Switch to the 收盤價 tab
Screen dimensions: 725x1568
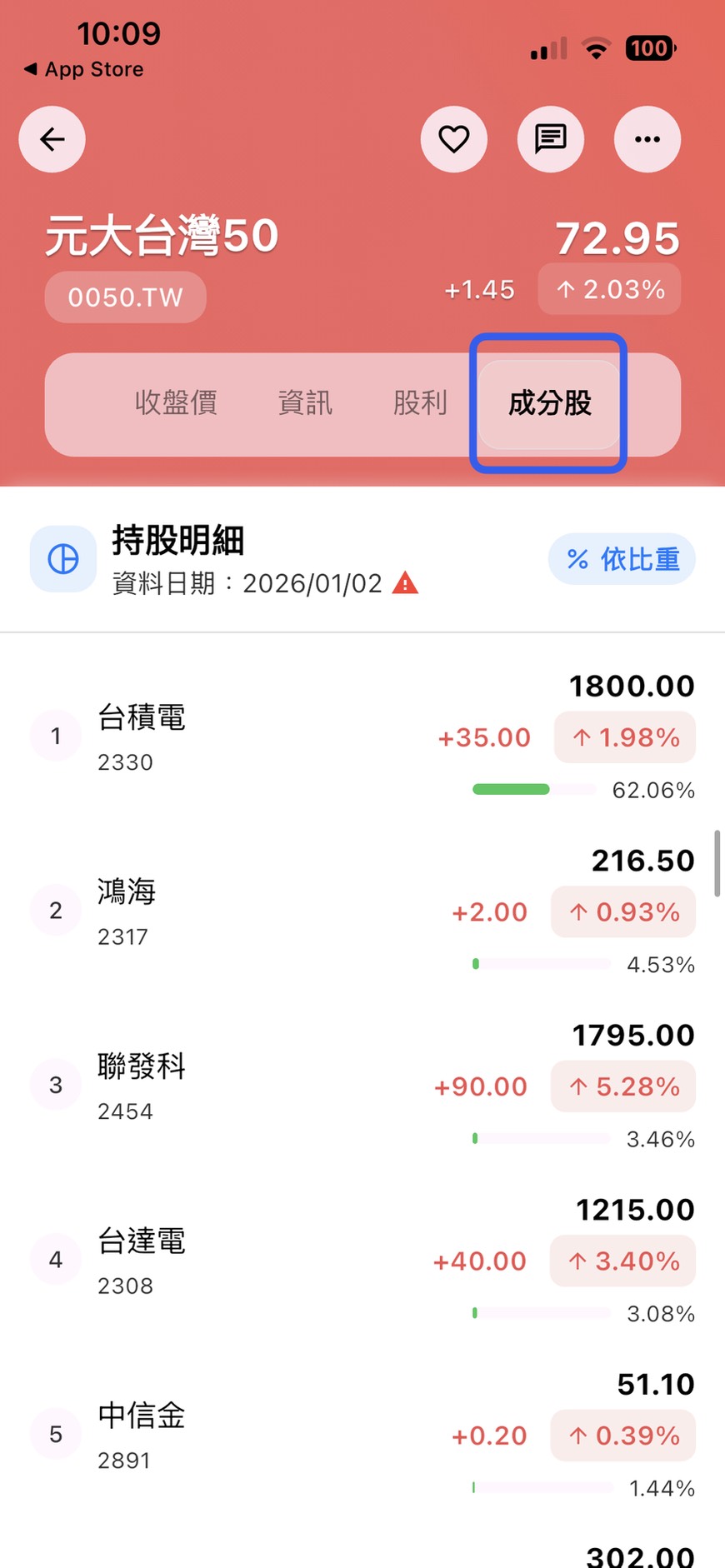[176, 403]
